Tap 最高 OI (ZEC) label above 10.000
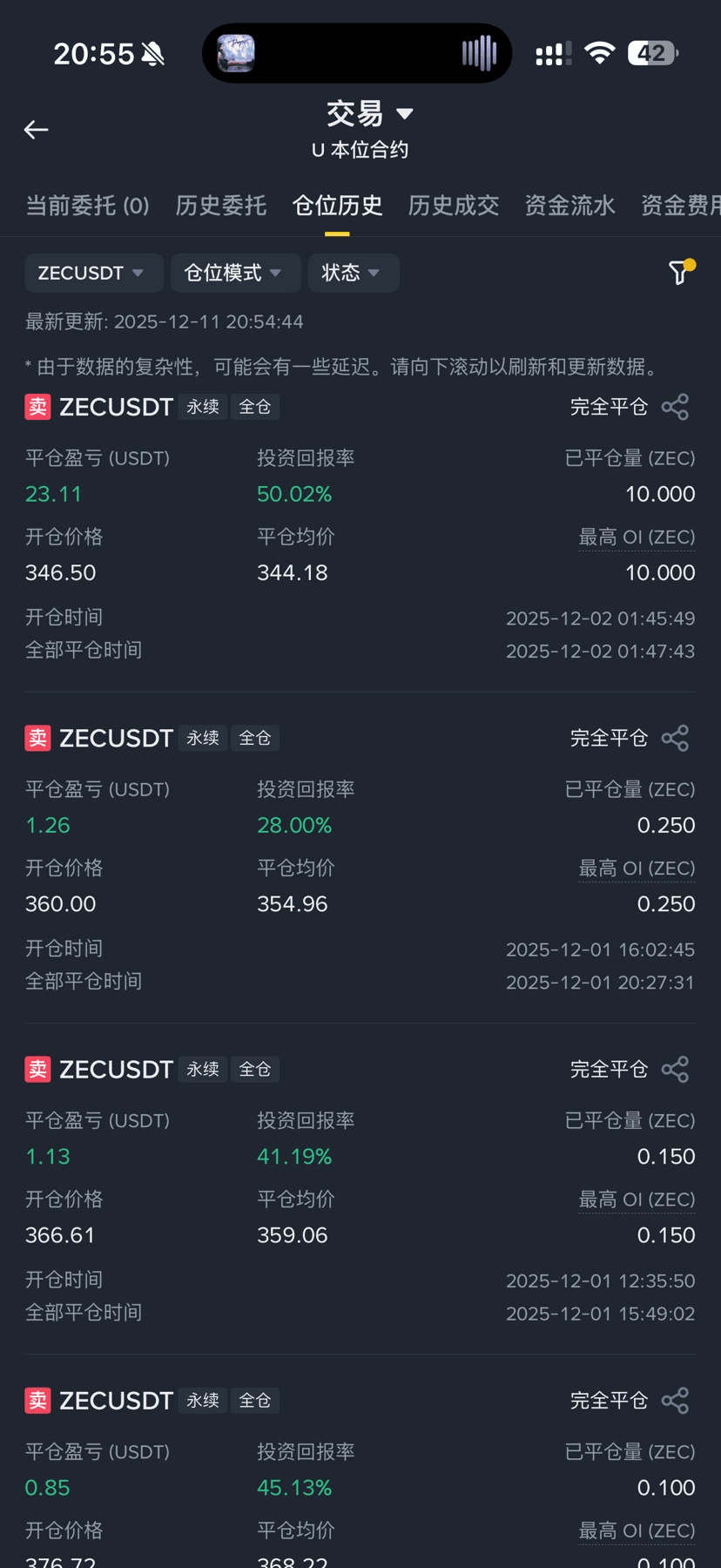This screenshot has height=1568, width=721. [637, 537]
